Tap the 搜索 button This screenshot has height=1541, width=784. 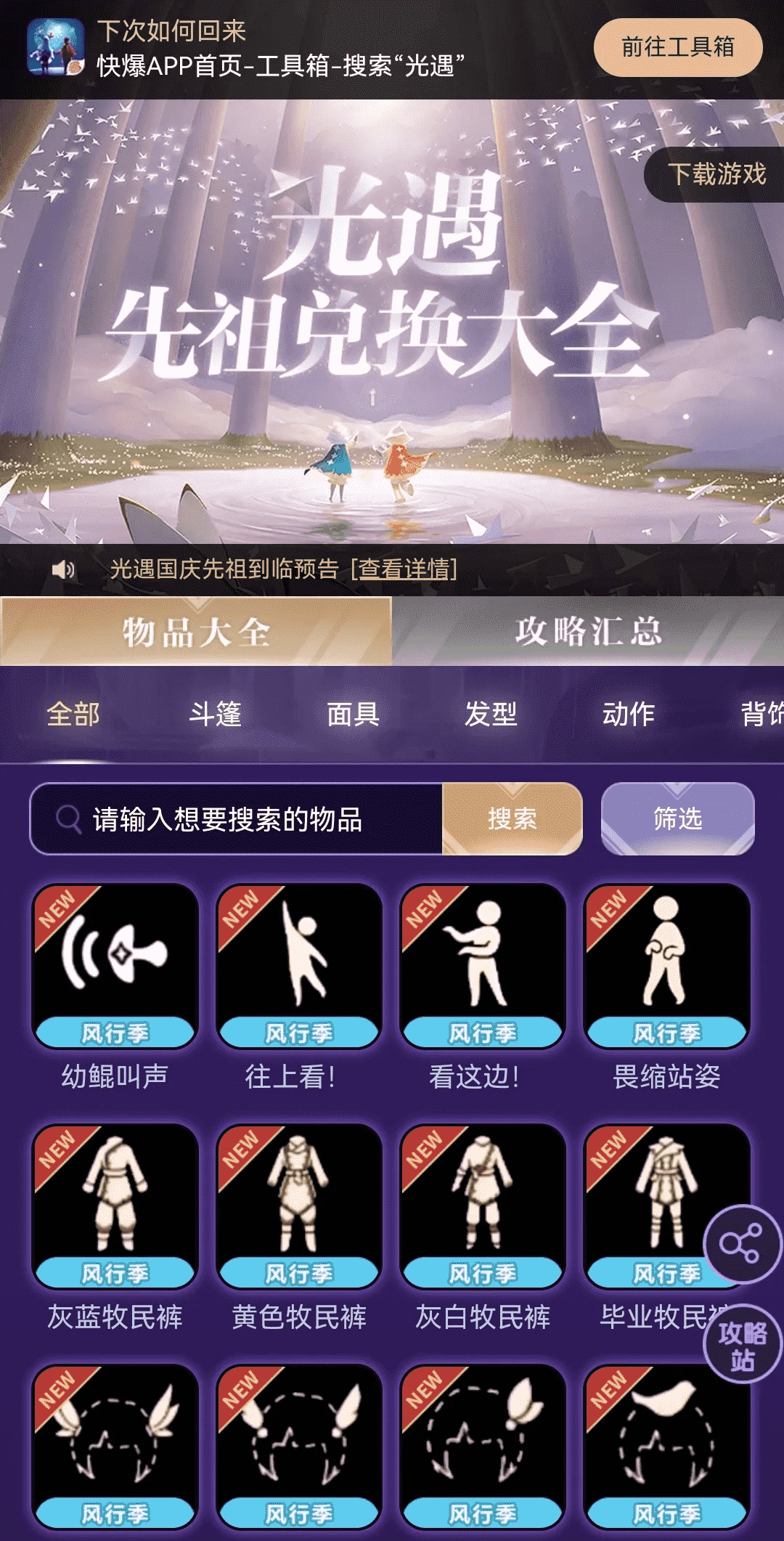[x=513, y=819]
